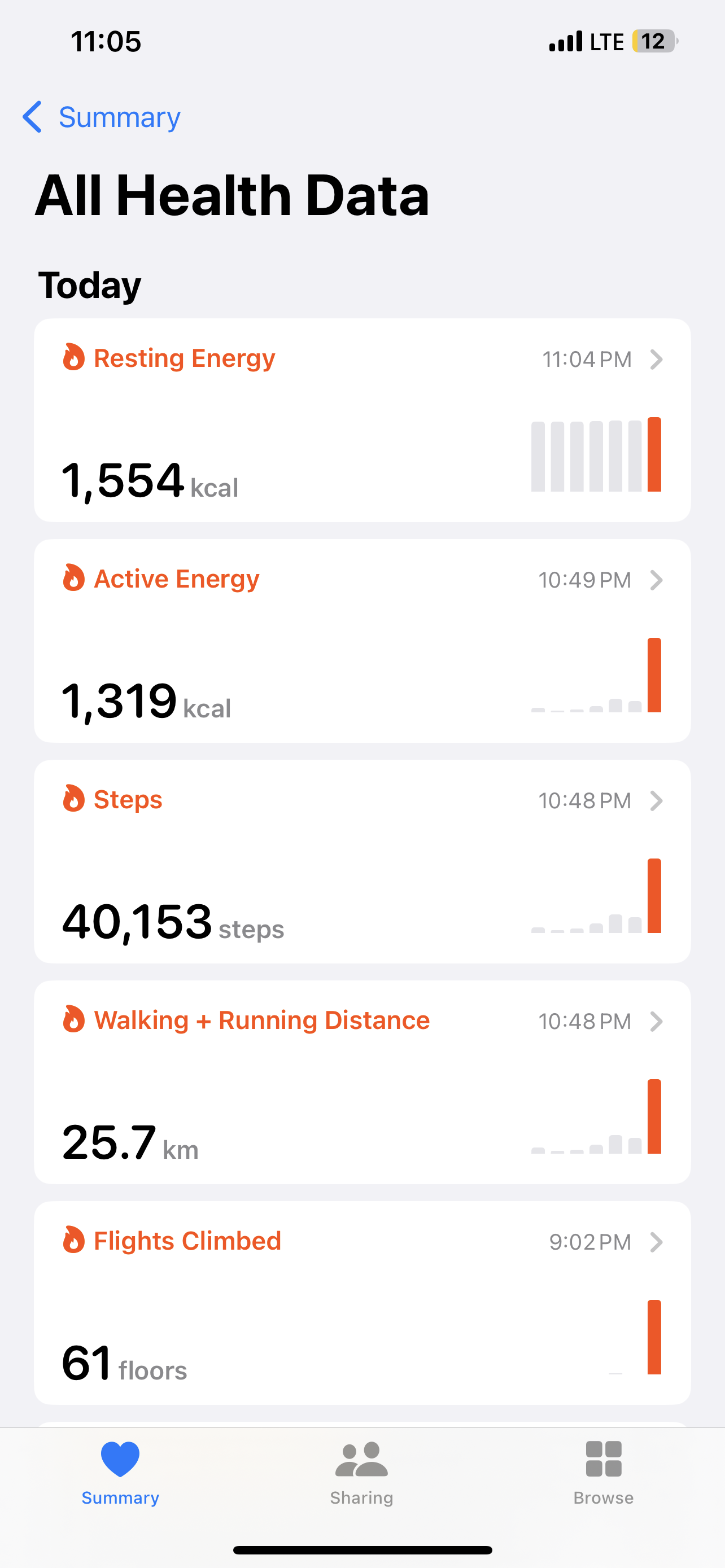Open the Resting Energy card
The height and width of the screenshot is (1568, 725).
click(362, 420)
